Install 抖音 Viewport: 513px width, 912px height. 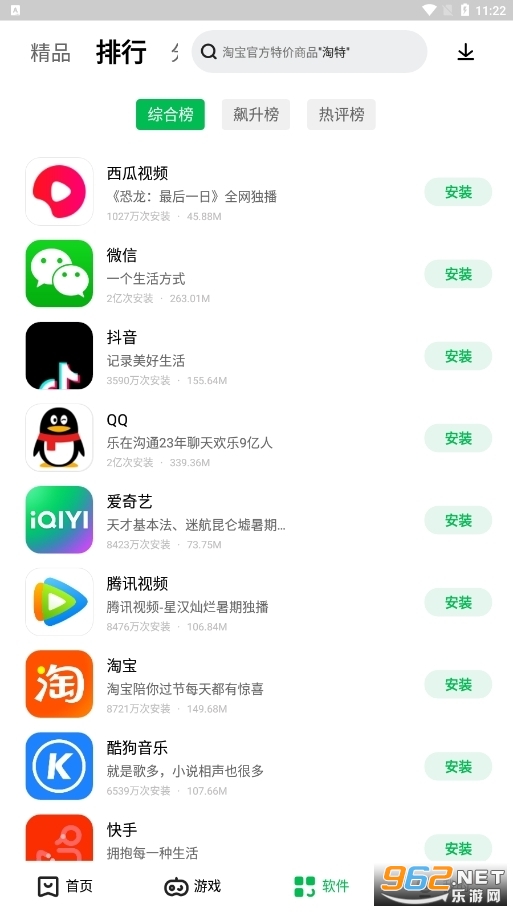[x=458, y=356]
